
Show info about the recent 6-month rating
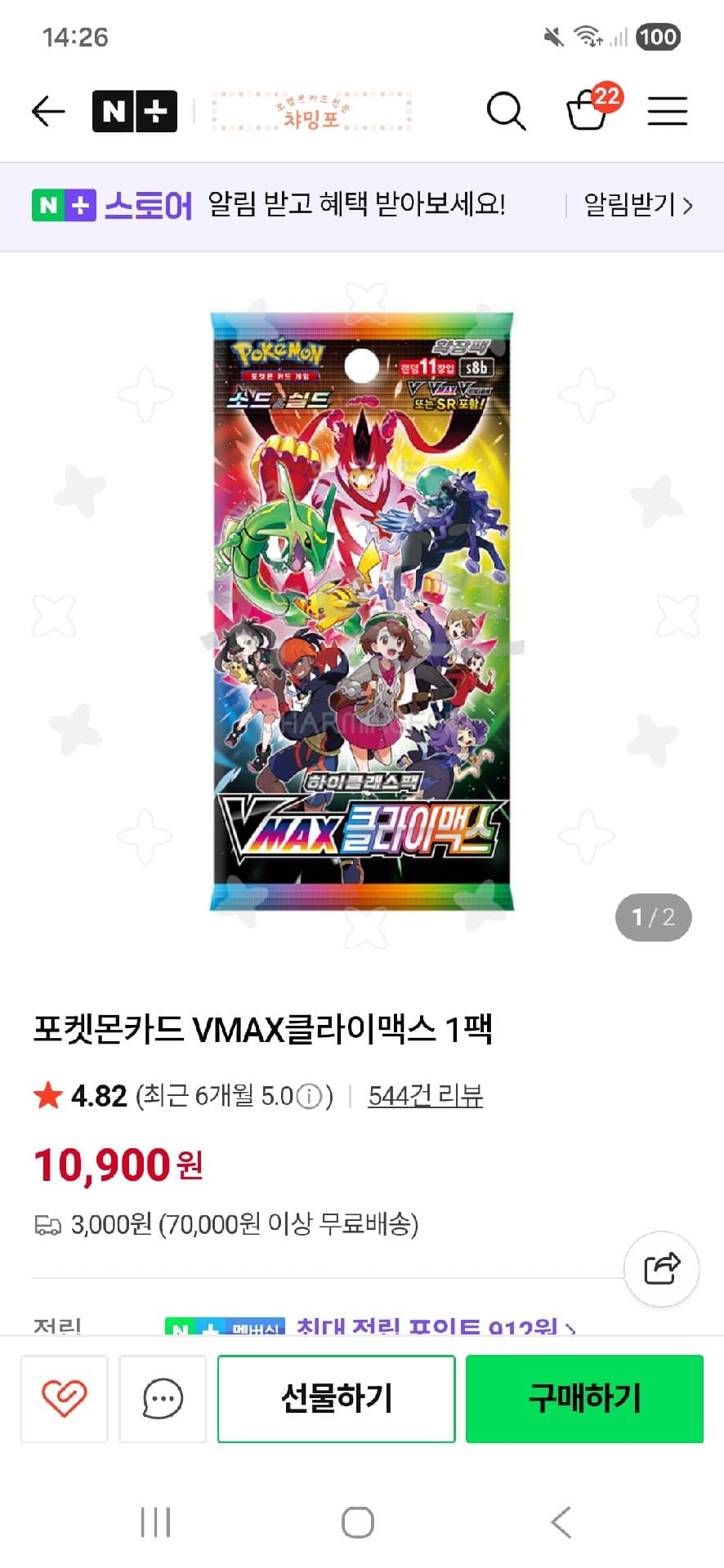click(x=309, y=1096)
